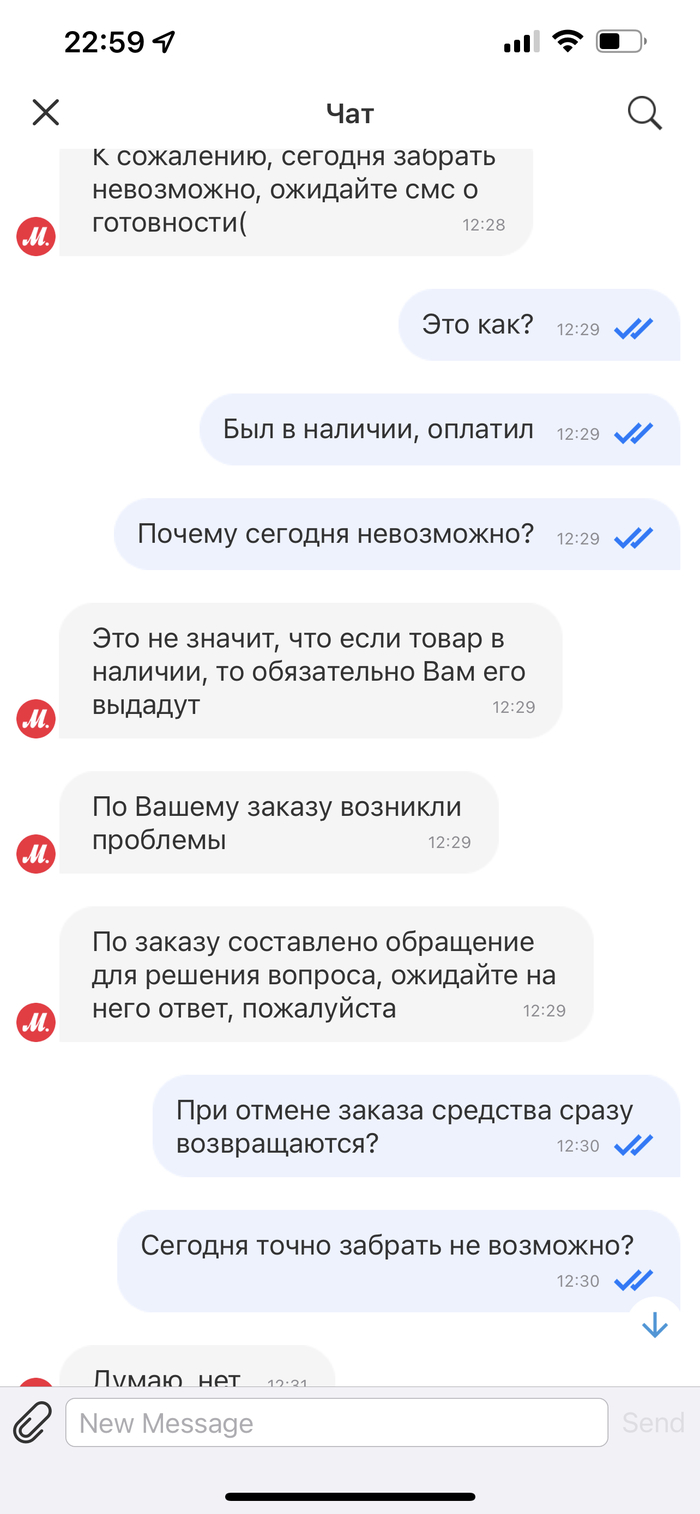
Task: Attach a file with the paperclip
Action: (x=32, y=1423)
